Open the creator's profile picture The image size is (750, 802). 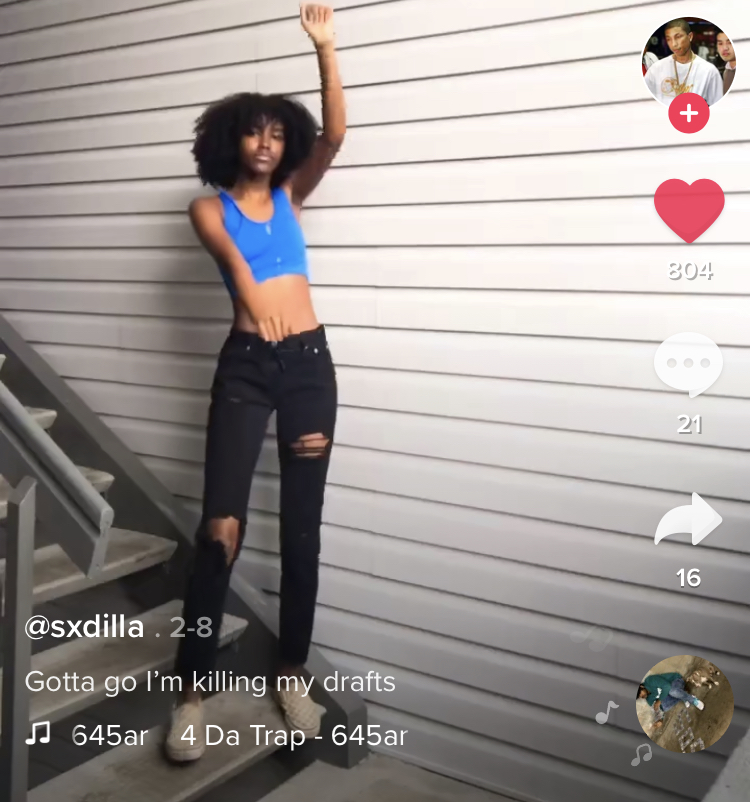tap(688, 60)
